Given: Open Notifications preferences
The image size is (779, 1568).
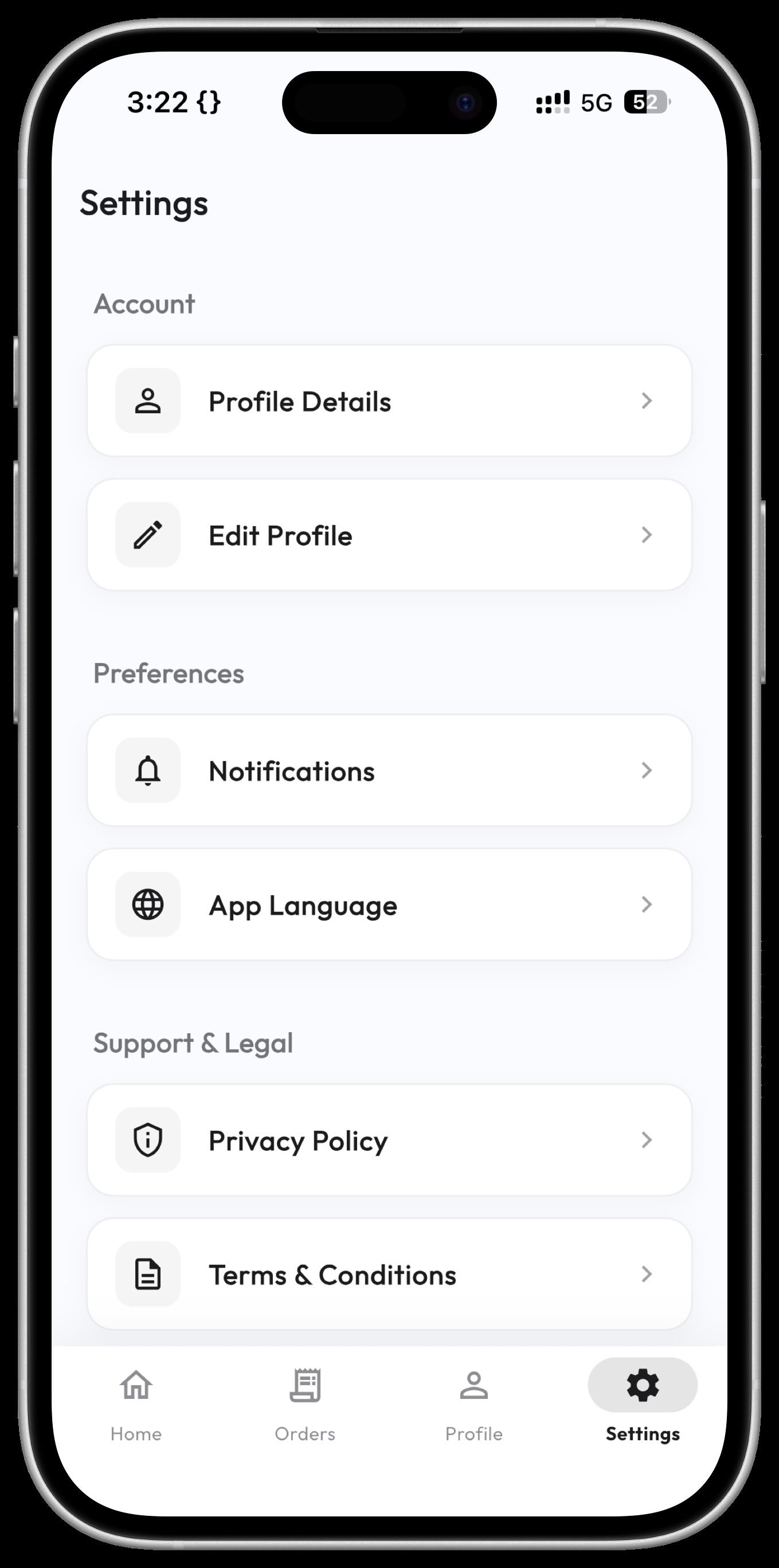Looking at the screenshot, I should (390, 771).
